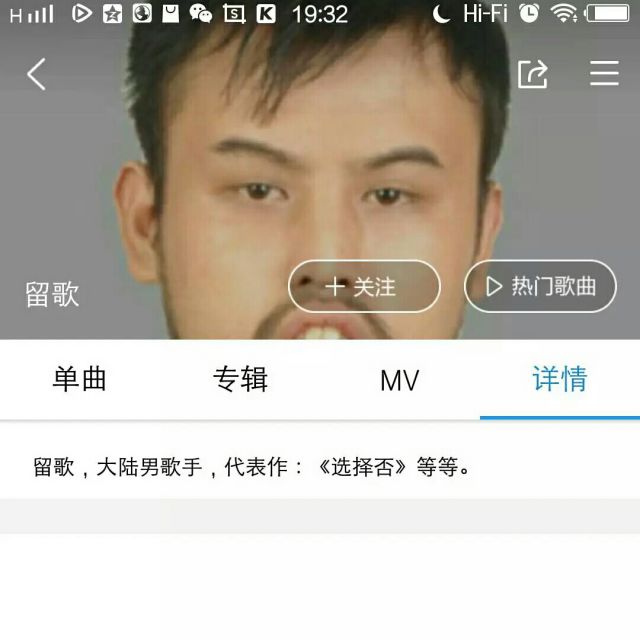640x640 pixels.
Task: Switch to the 单曲 tab
Action: point(80,380)
